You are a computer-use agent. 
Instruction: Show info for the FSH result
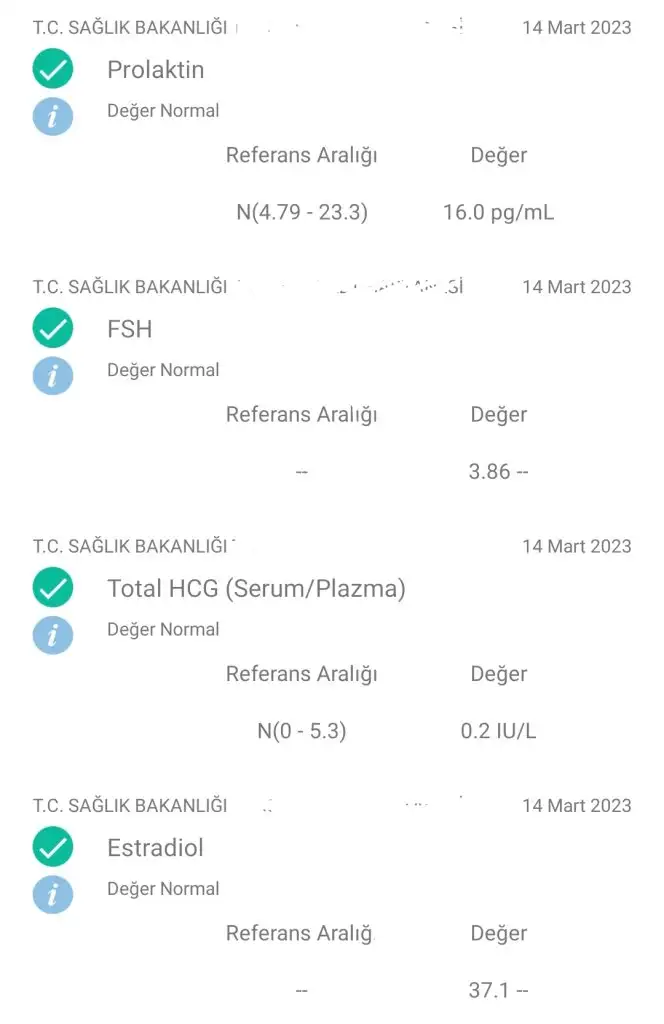(53, 375)
